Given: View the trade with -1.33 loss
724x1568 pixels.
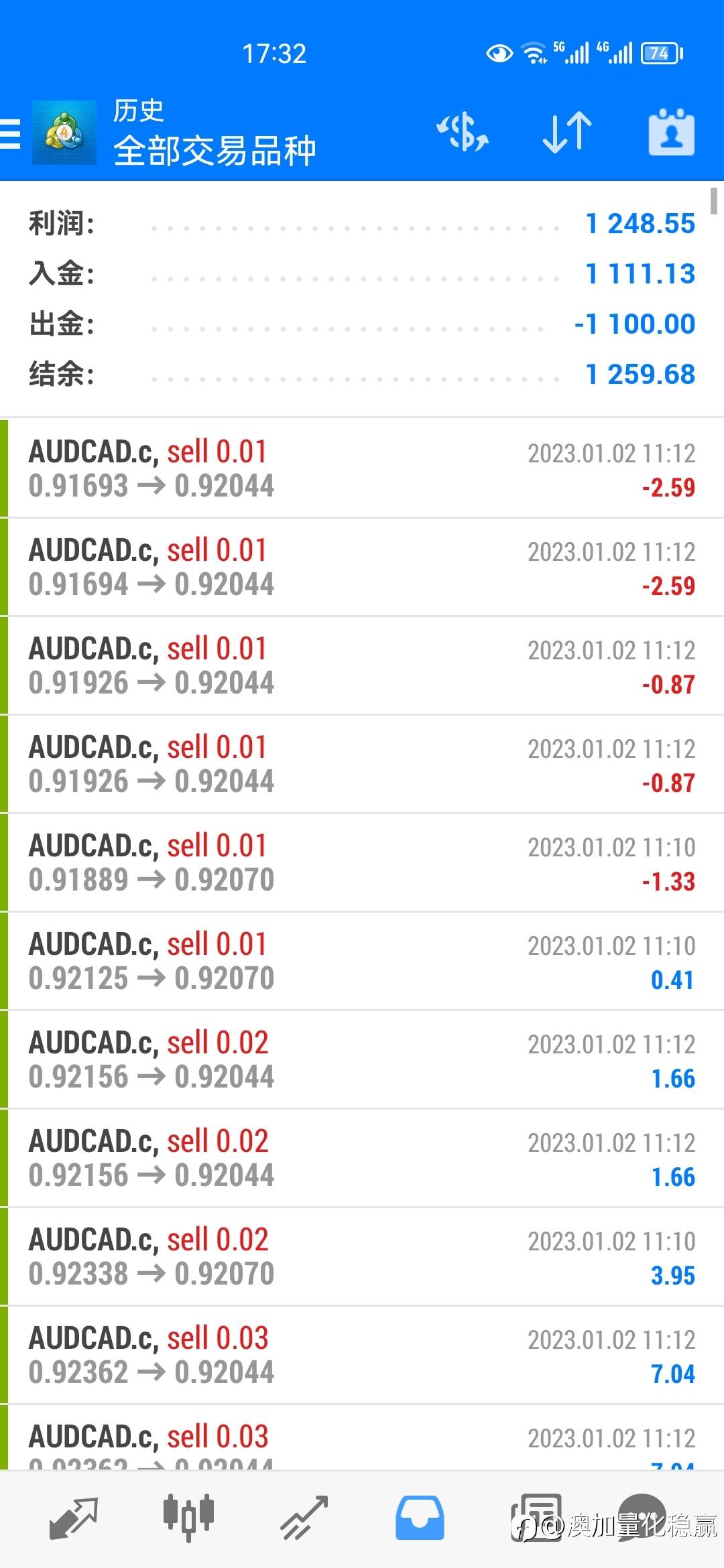Looking at the screenshot, I should [362, 862].
